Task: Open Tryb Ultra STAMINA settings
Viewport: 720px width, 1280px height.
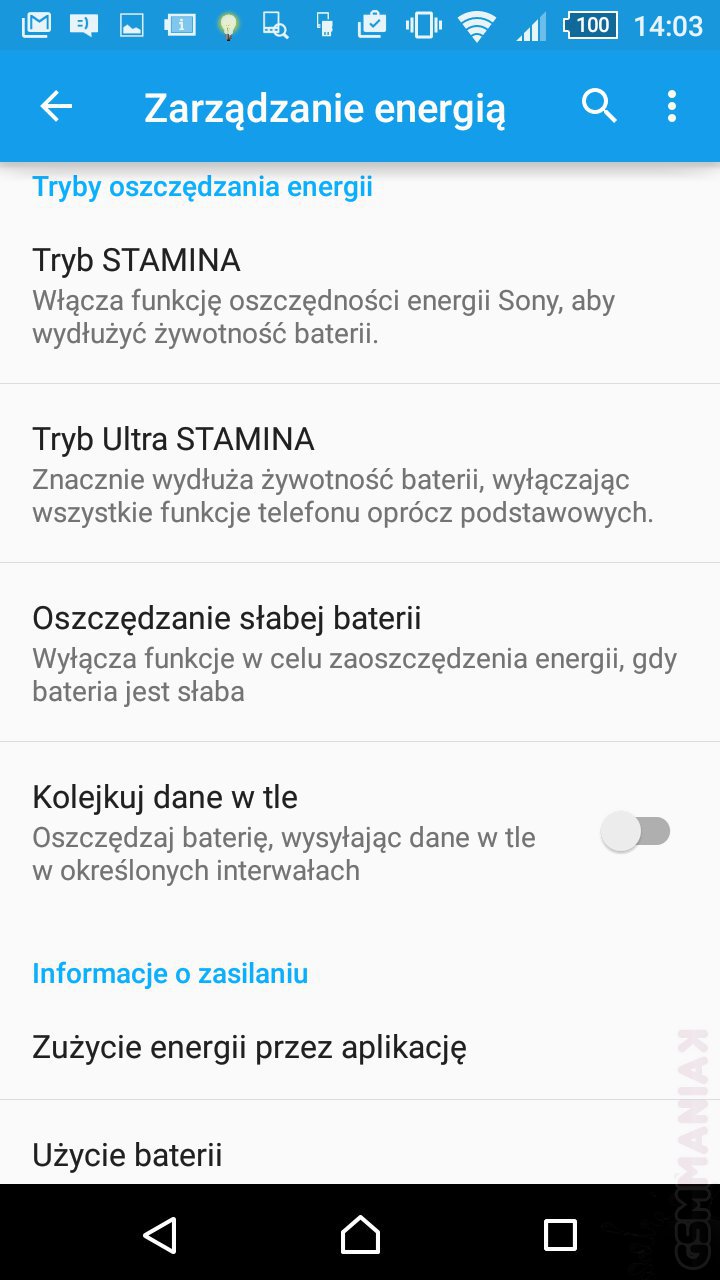Action: coord(360,474)
